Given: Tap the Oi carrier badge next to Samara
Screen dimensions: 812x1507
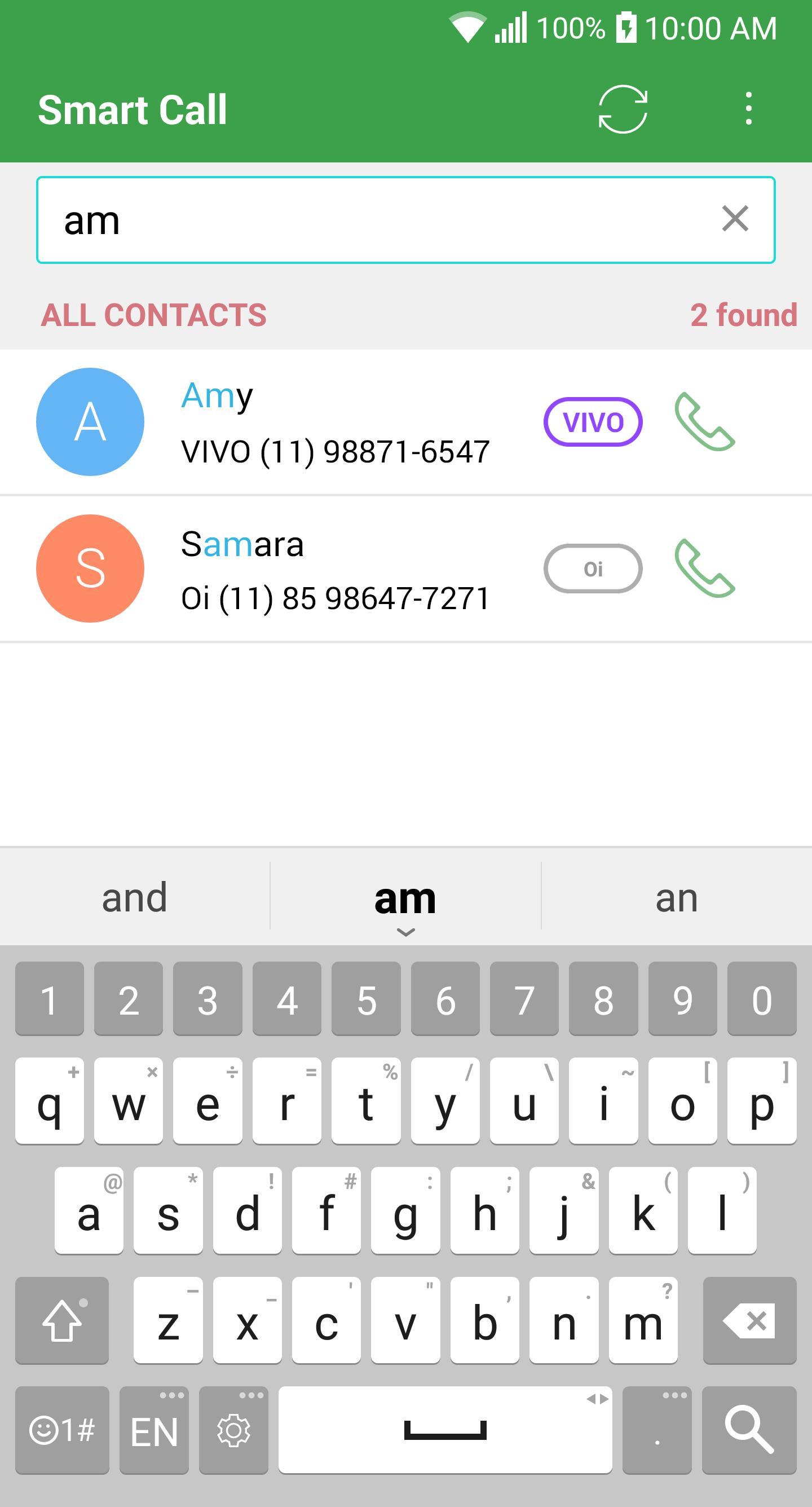Looking at the screenshot, I should (x=593, y=568).
